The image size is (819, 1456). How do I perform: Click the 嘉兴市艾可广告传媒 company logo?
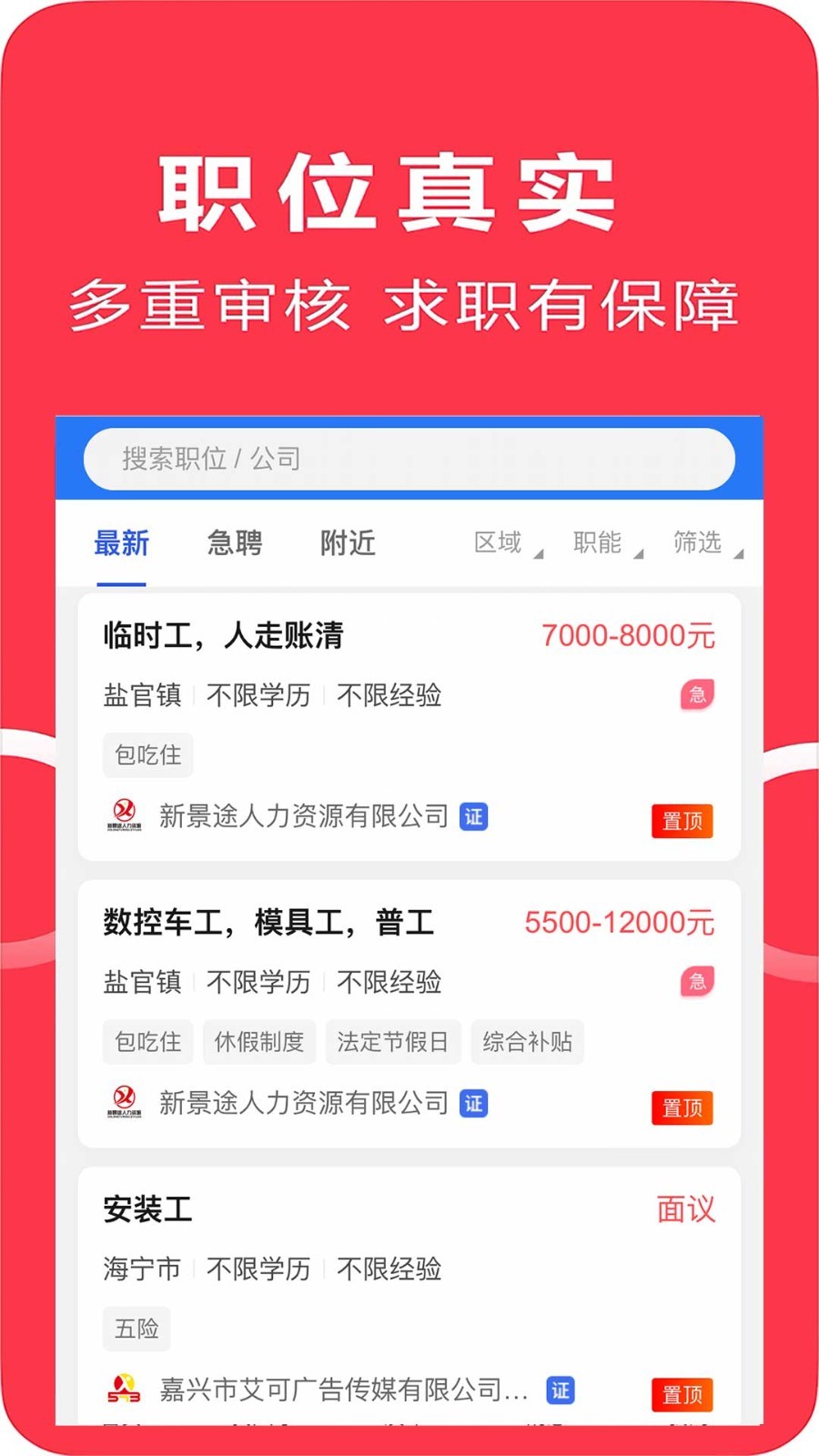124,1390
